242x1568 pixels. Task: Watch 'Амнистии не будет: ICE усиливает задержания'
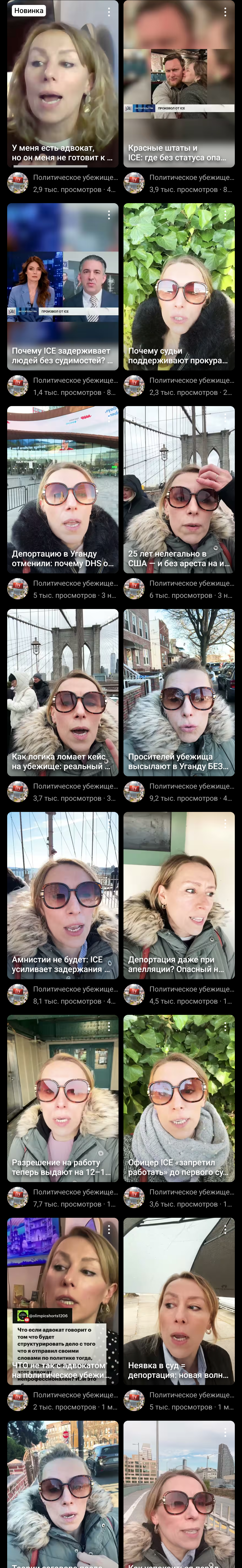click(63, 895)
